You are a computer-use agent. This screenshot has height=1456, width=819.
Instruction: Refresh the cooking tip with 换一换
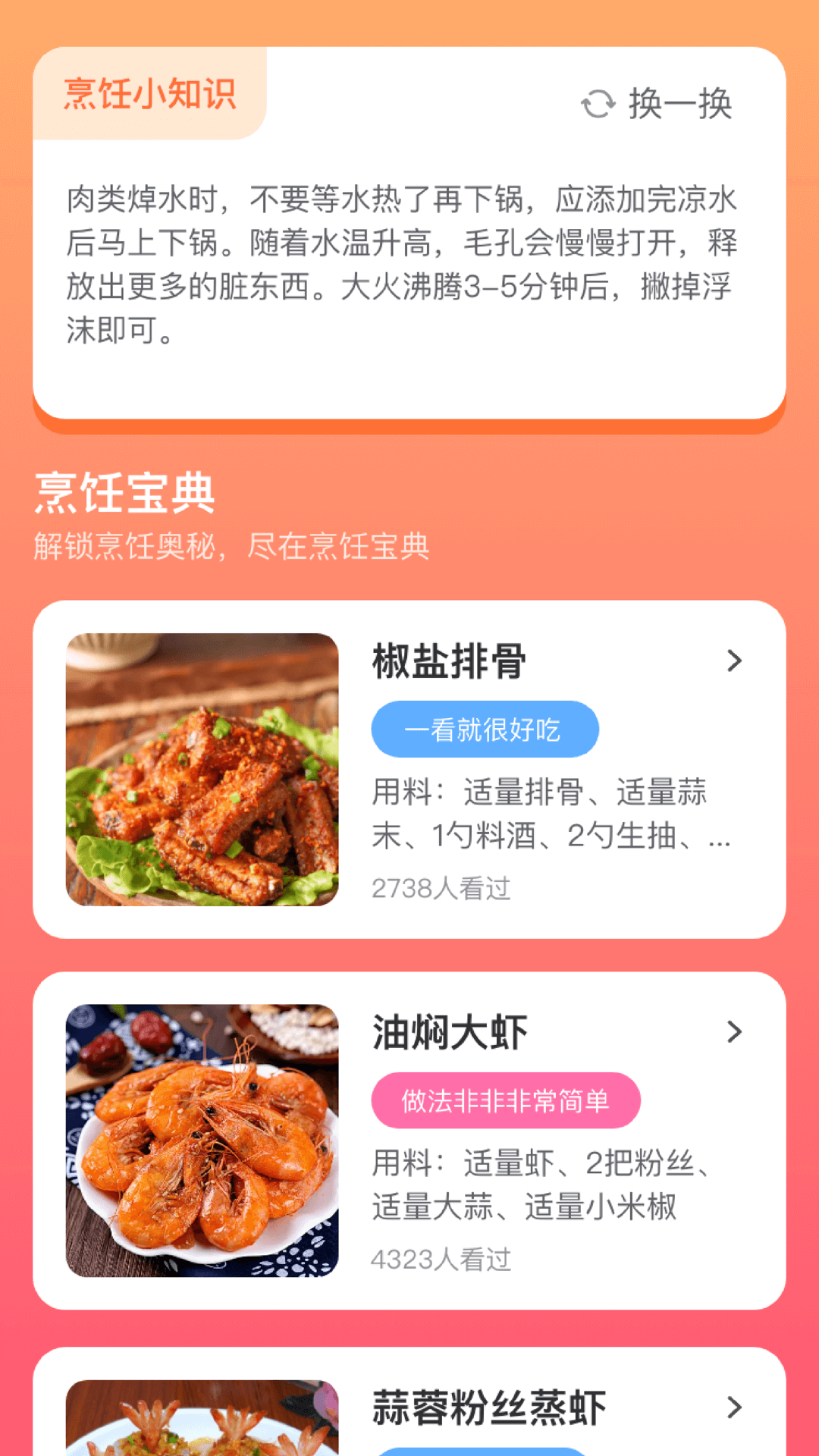657,104
